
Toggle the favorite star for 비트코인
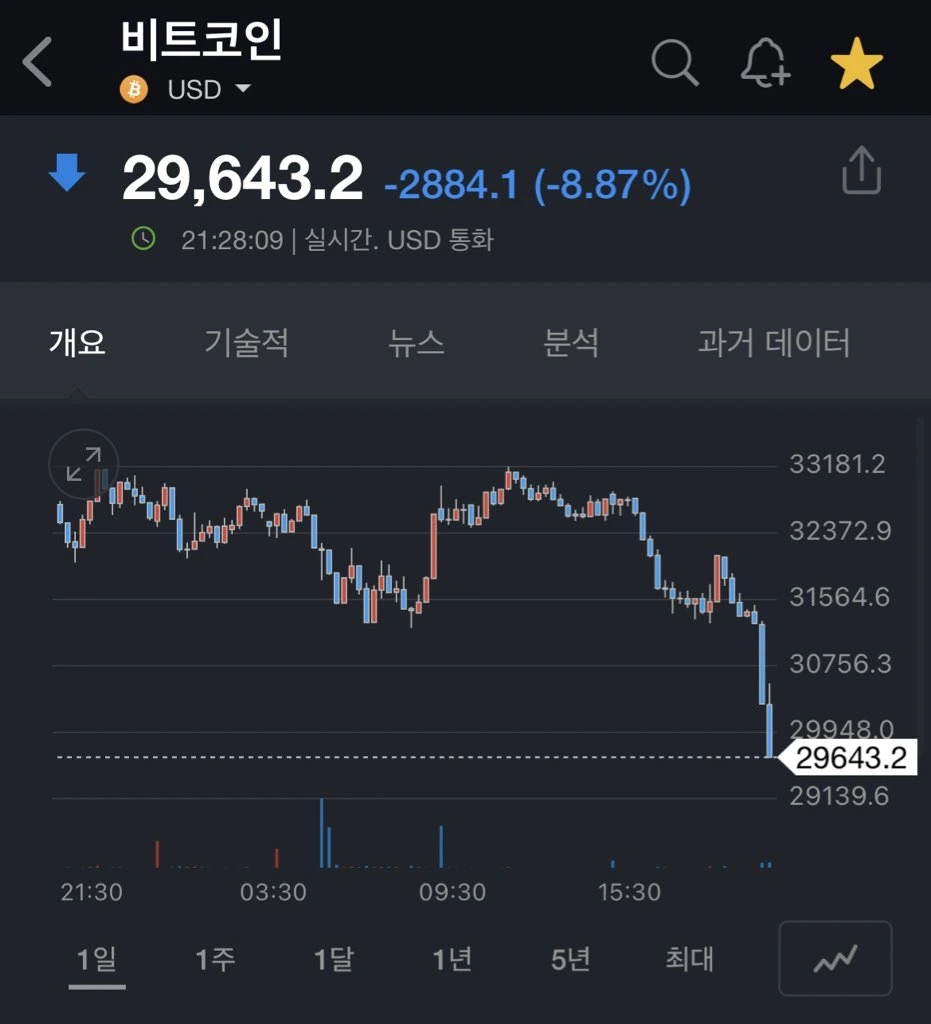(857, 64)
